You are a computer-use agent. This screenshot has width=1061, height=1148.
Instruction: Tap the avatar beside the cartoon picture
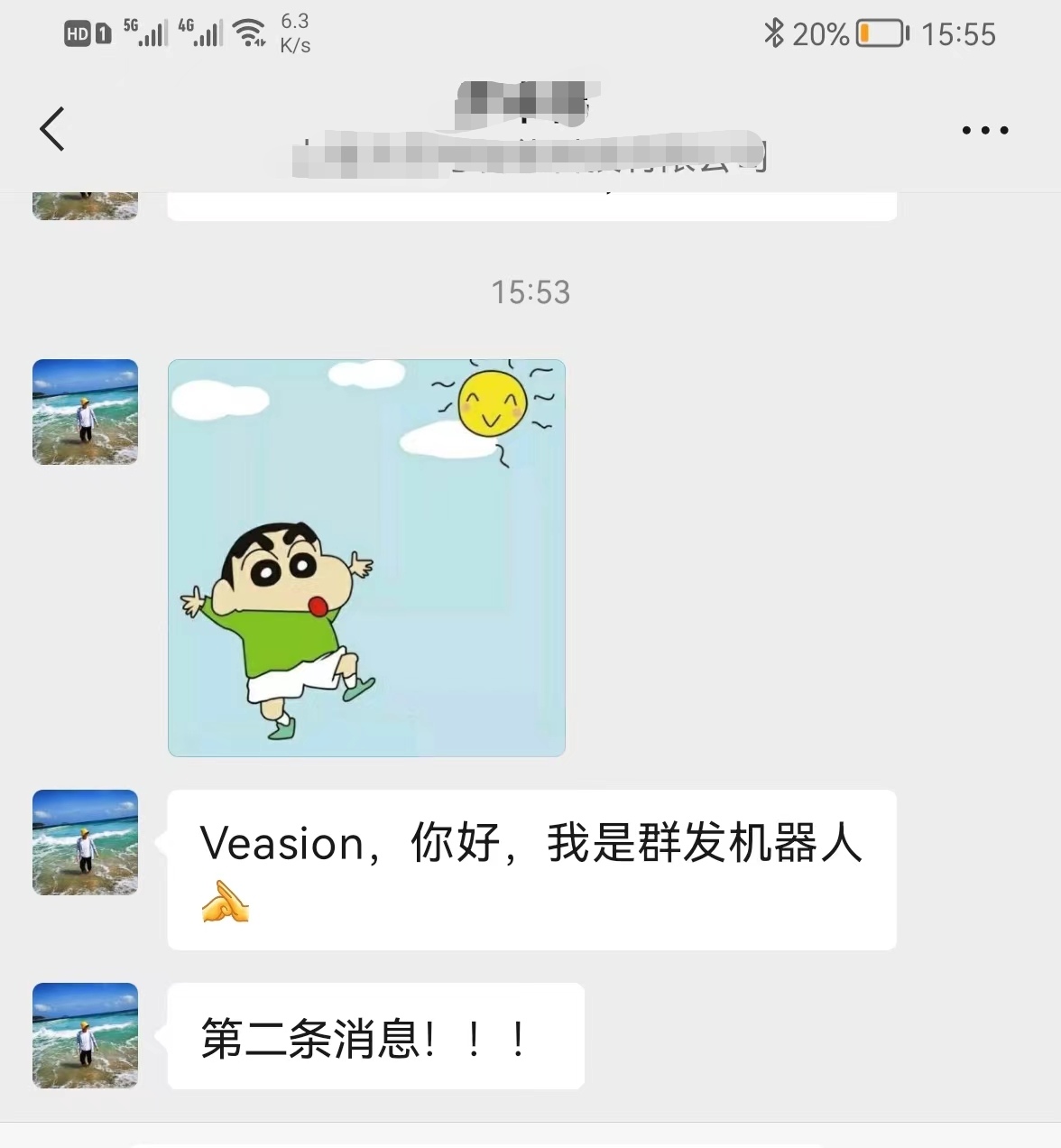85,412
